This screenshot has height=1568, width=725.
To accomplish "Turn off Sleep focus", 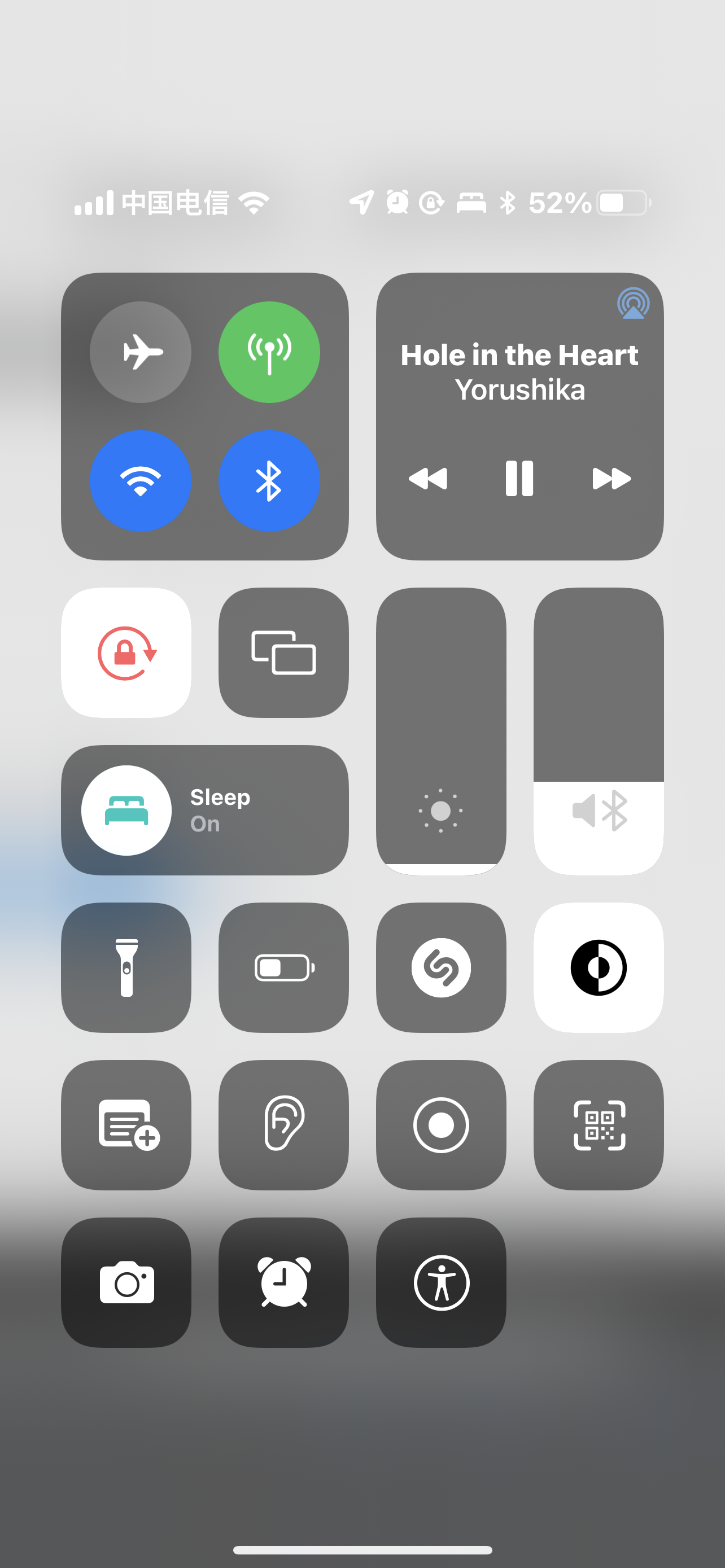I will (126, 810).
